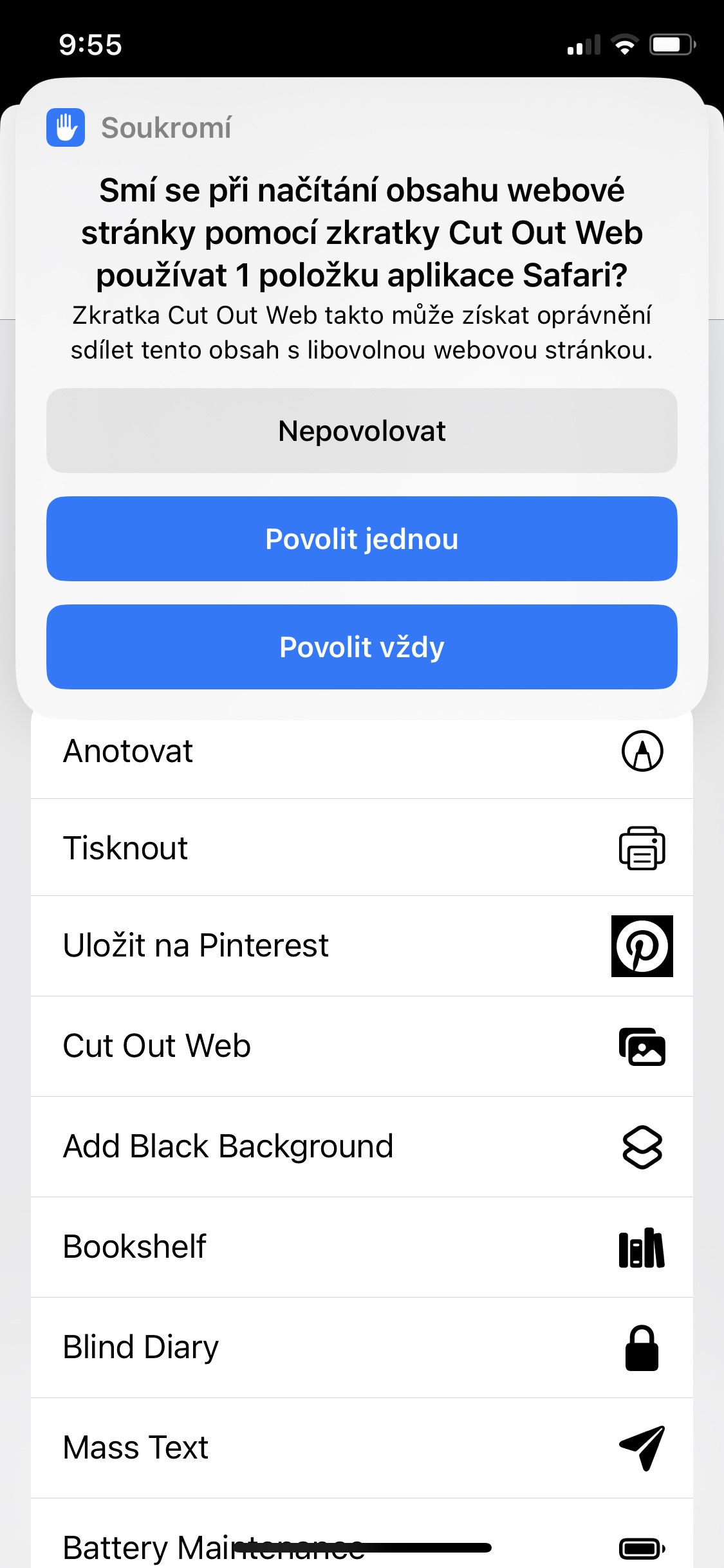Start the Mass Text shortcut

point(362,1448)
